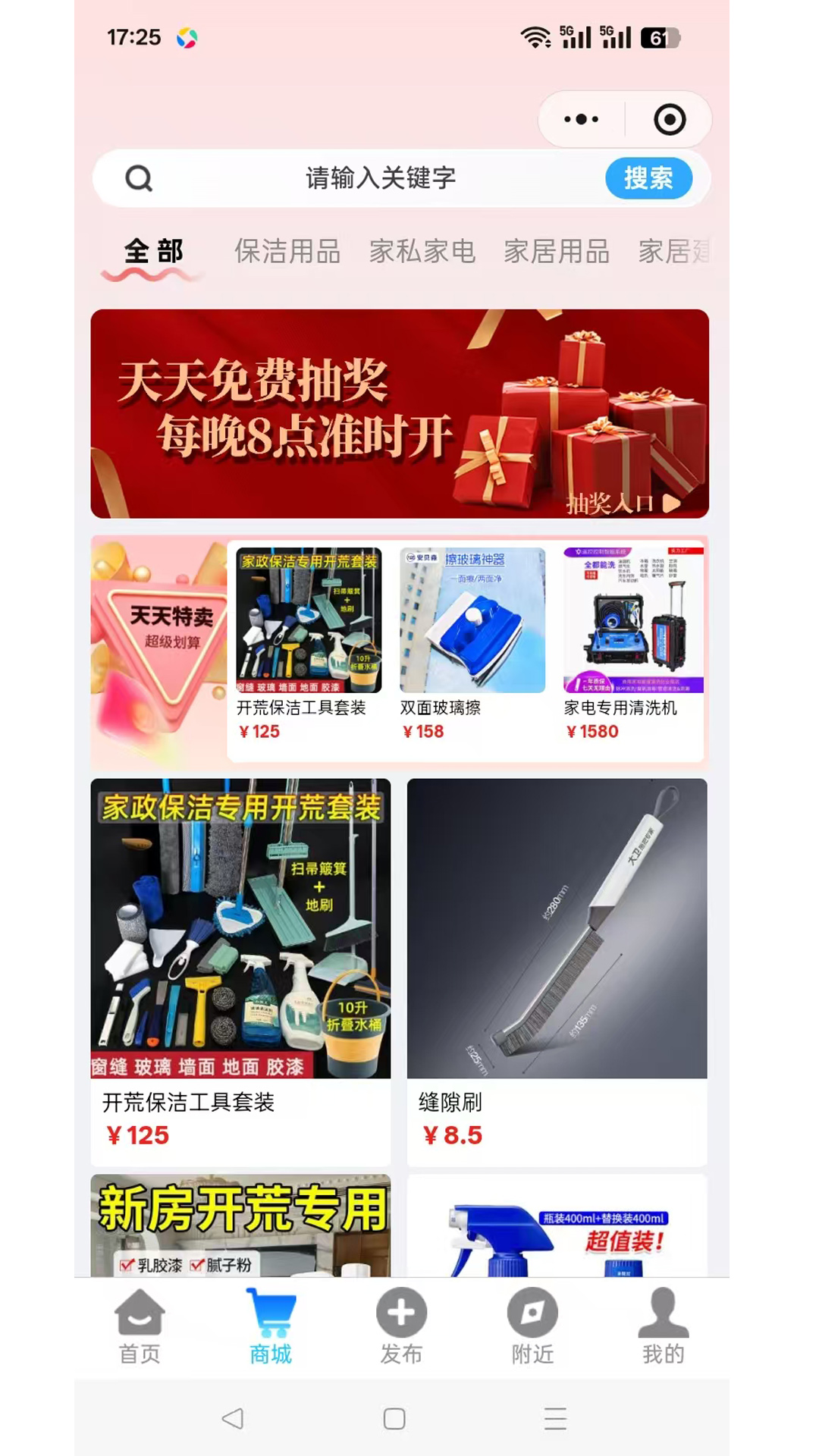Open the 全部 category tab
Screen dimensions: 819x1456
pyautogui.click(x=154, y=253)
